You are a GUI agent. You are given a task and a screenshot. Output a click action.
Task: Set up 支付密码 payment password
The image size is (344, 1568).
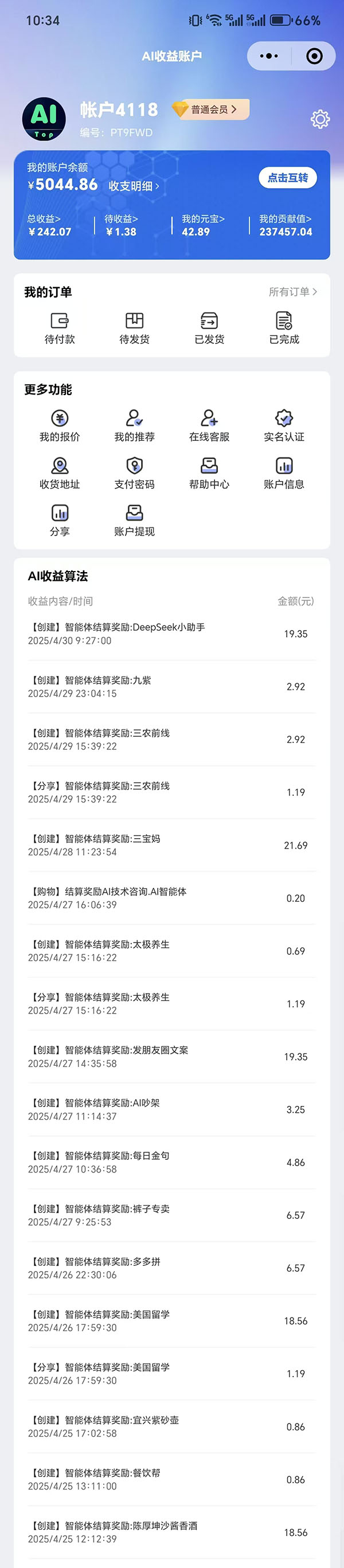pos(134,473)
